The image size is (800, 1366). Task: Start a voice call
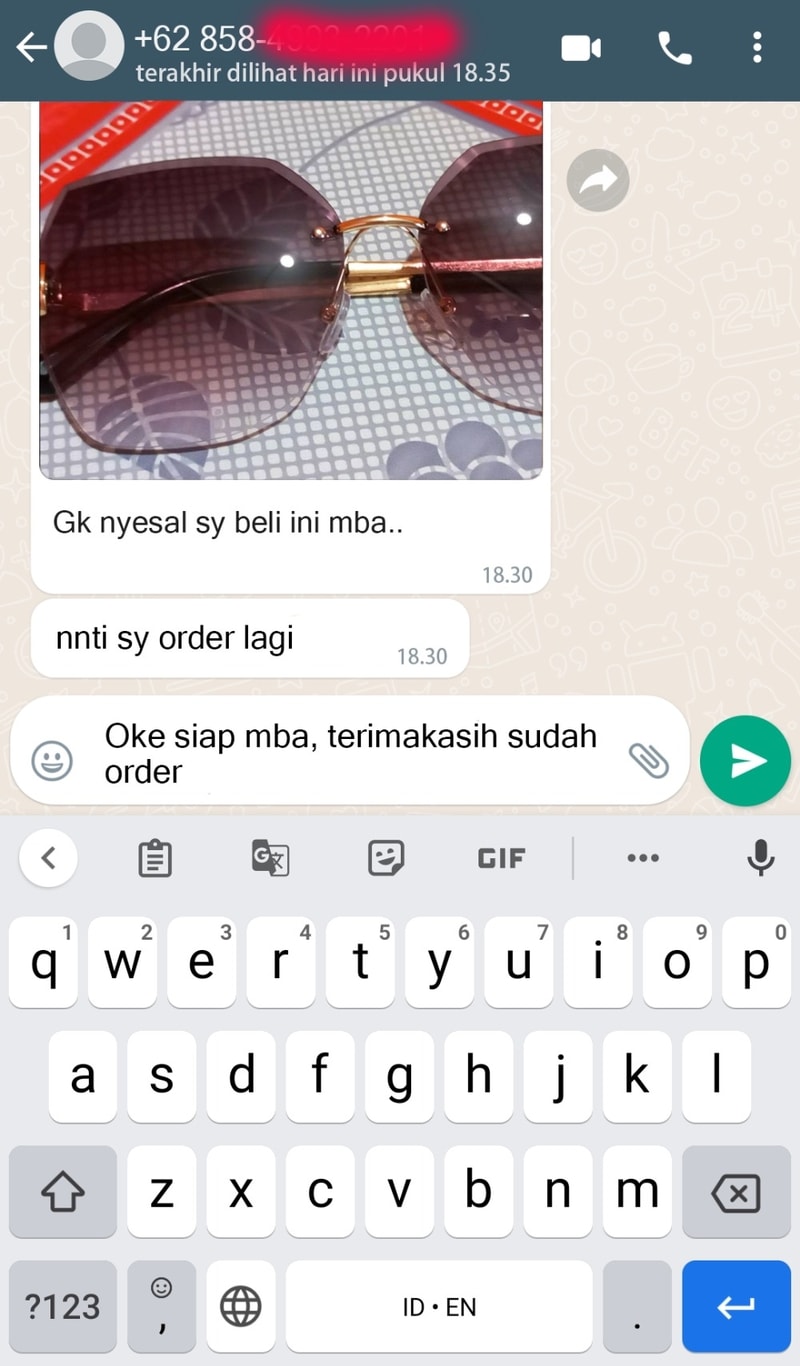point(675,48)
